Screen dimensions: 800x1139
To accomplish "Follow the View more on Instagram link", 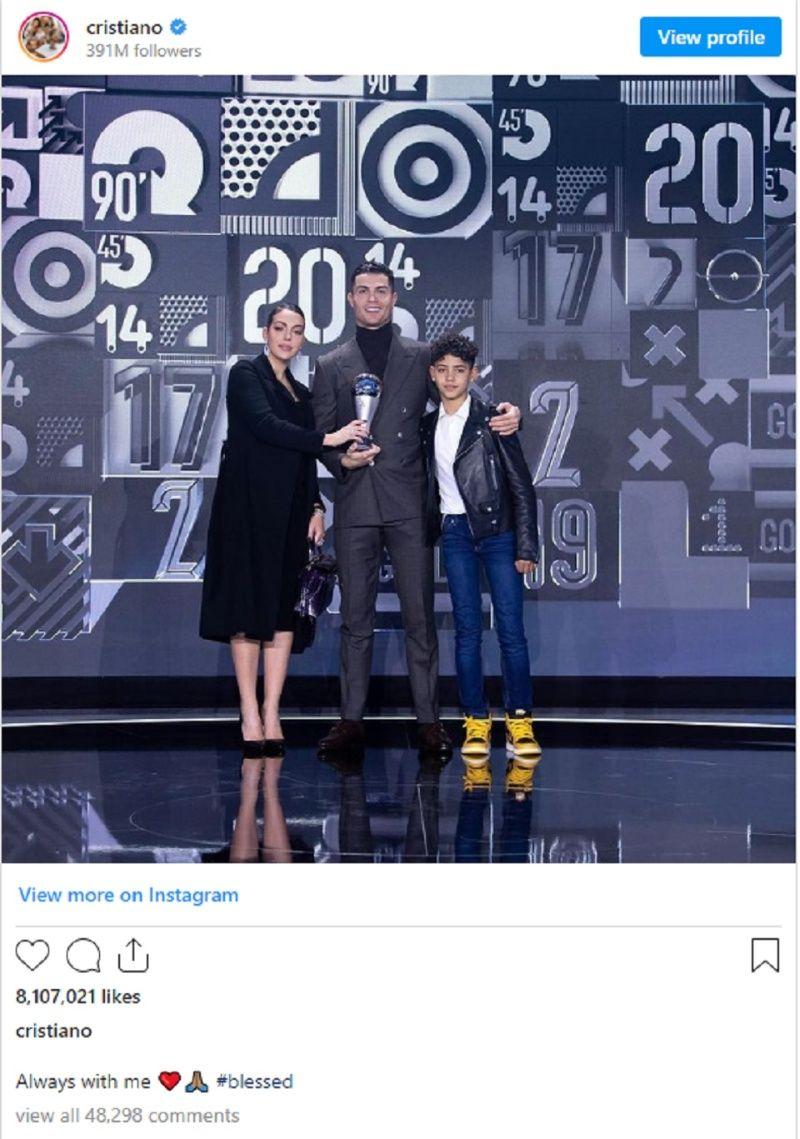I will [x=128, y=895].
